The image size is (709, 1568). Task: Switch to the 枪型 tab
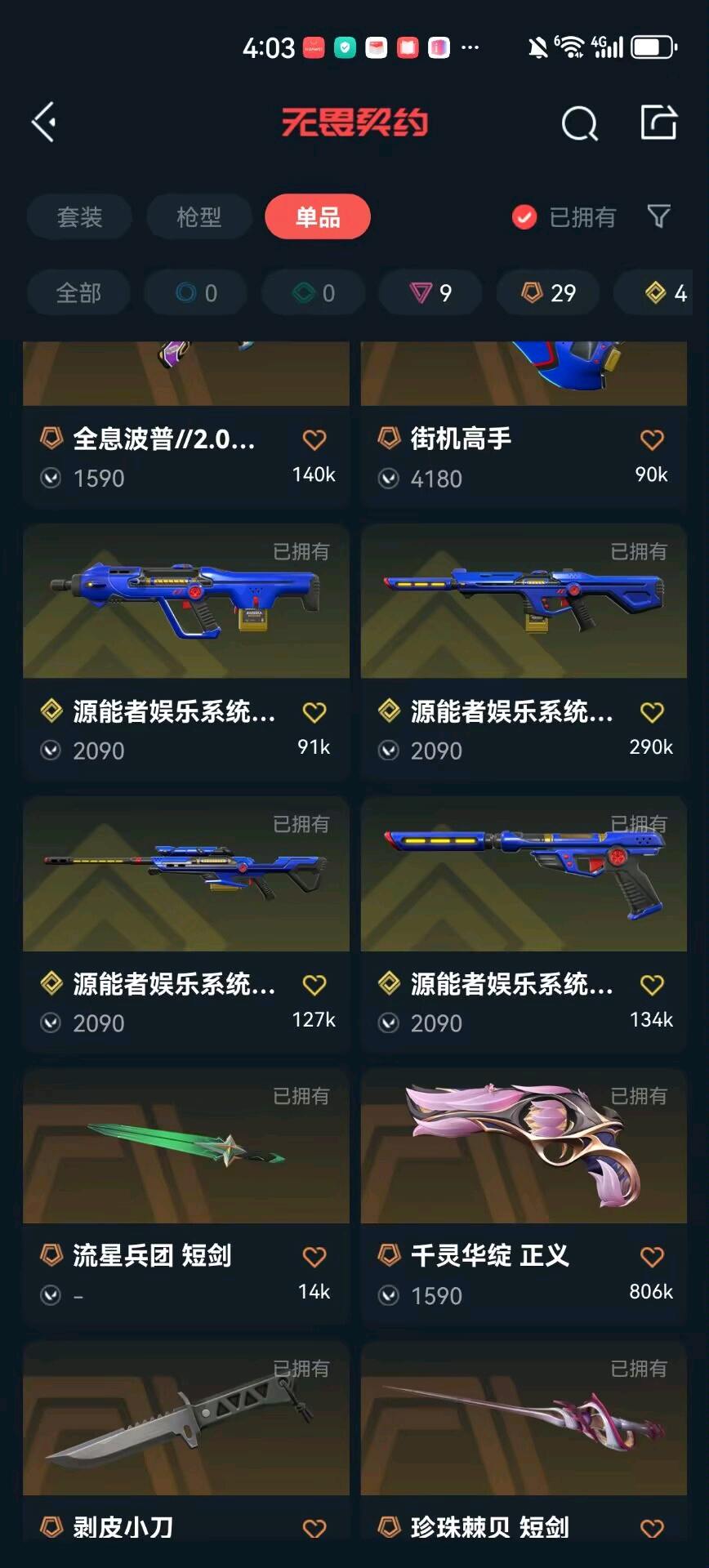198,217
